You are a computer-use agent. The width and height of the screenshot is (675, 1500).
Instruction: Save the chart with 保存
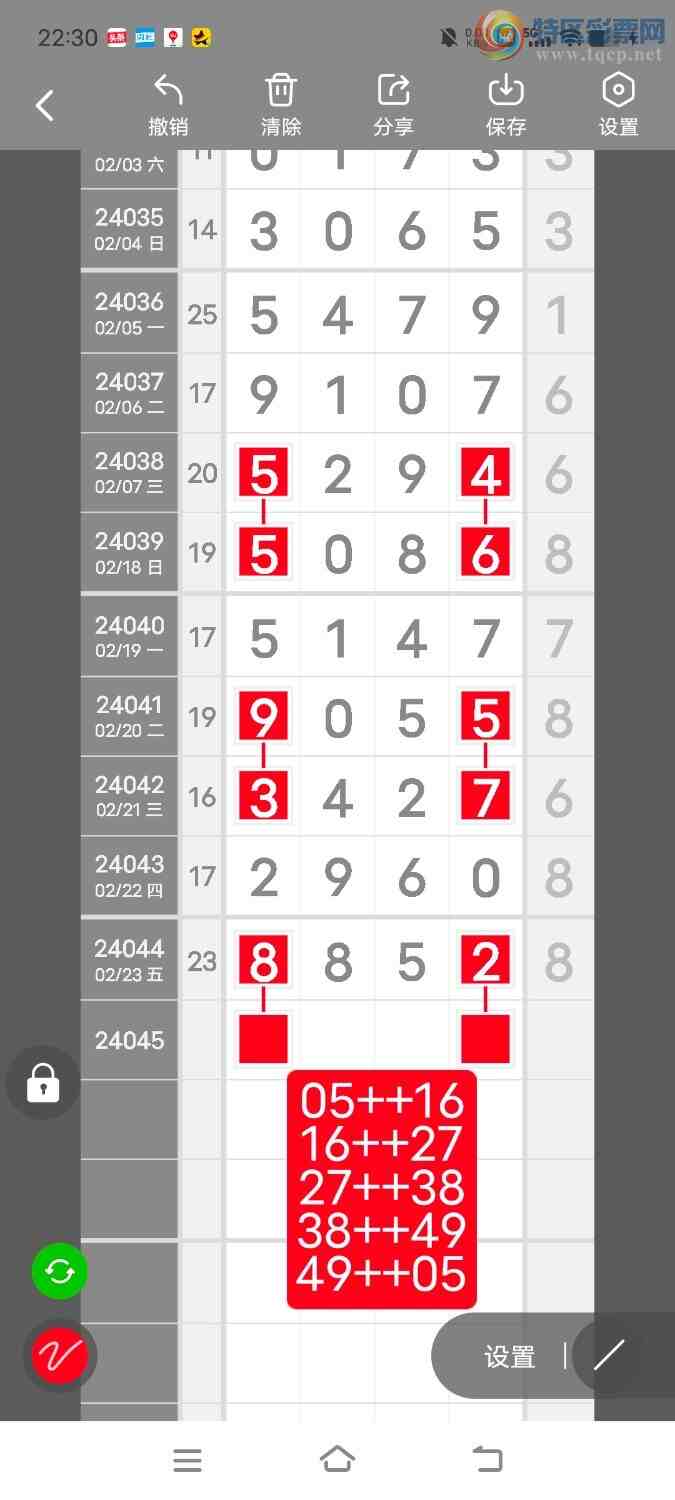click(506, 105)
